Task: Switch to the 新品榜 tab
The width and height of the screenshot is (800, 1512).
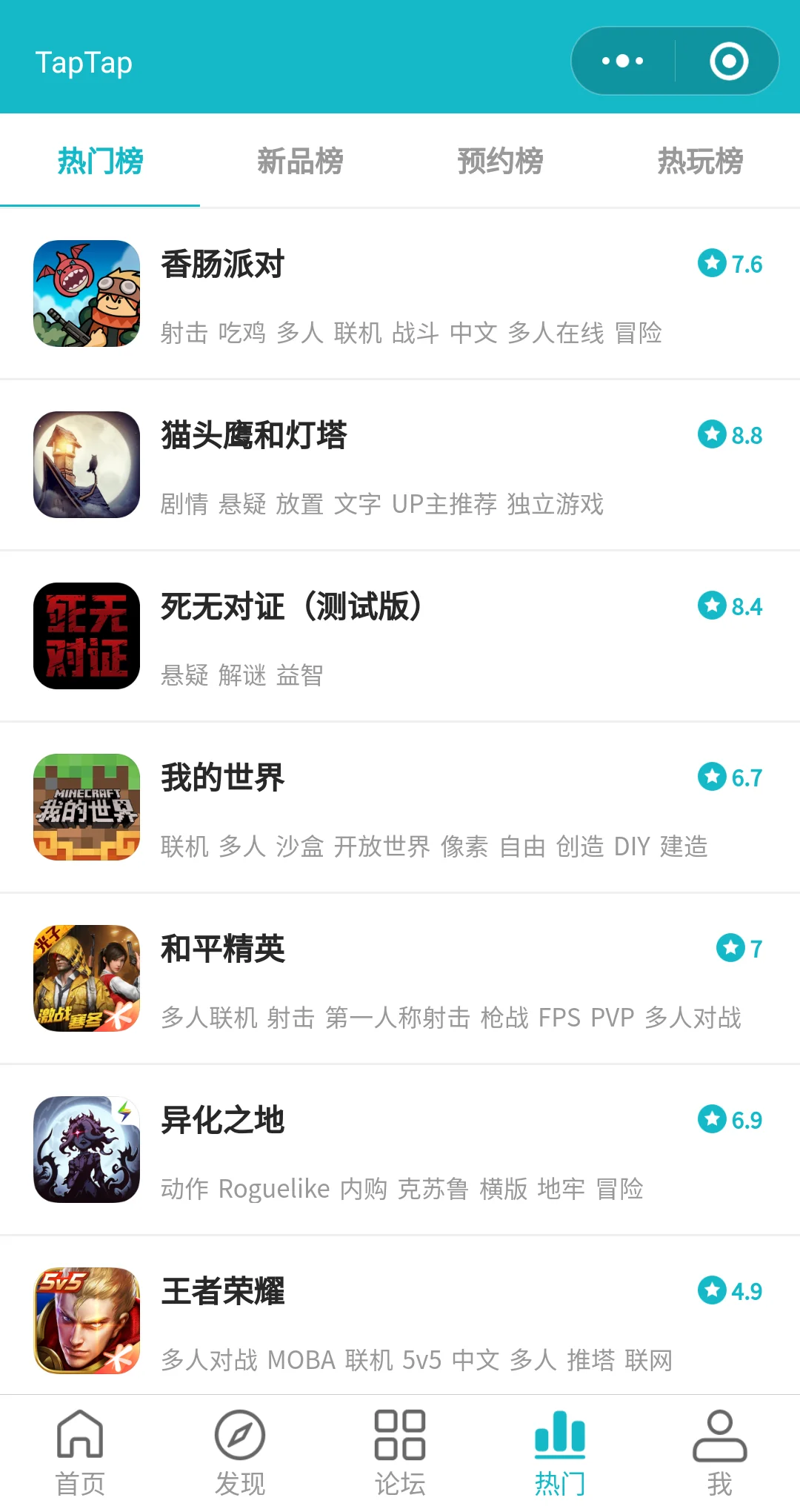Action: tap(300, 161)
